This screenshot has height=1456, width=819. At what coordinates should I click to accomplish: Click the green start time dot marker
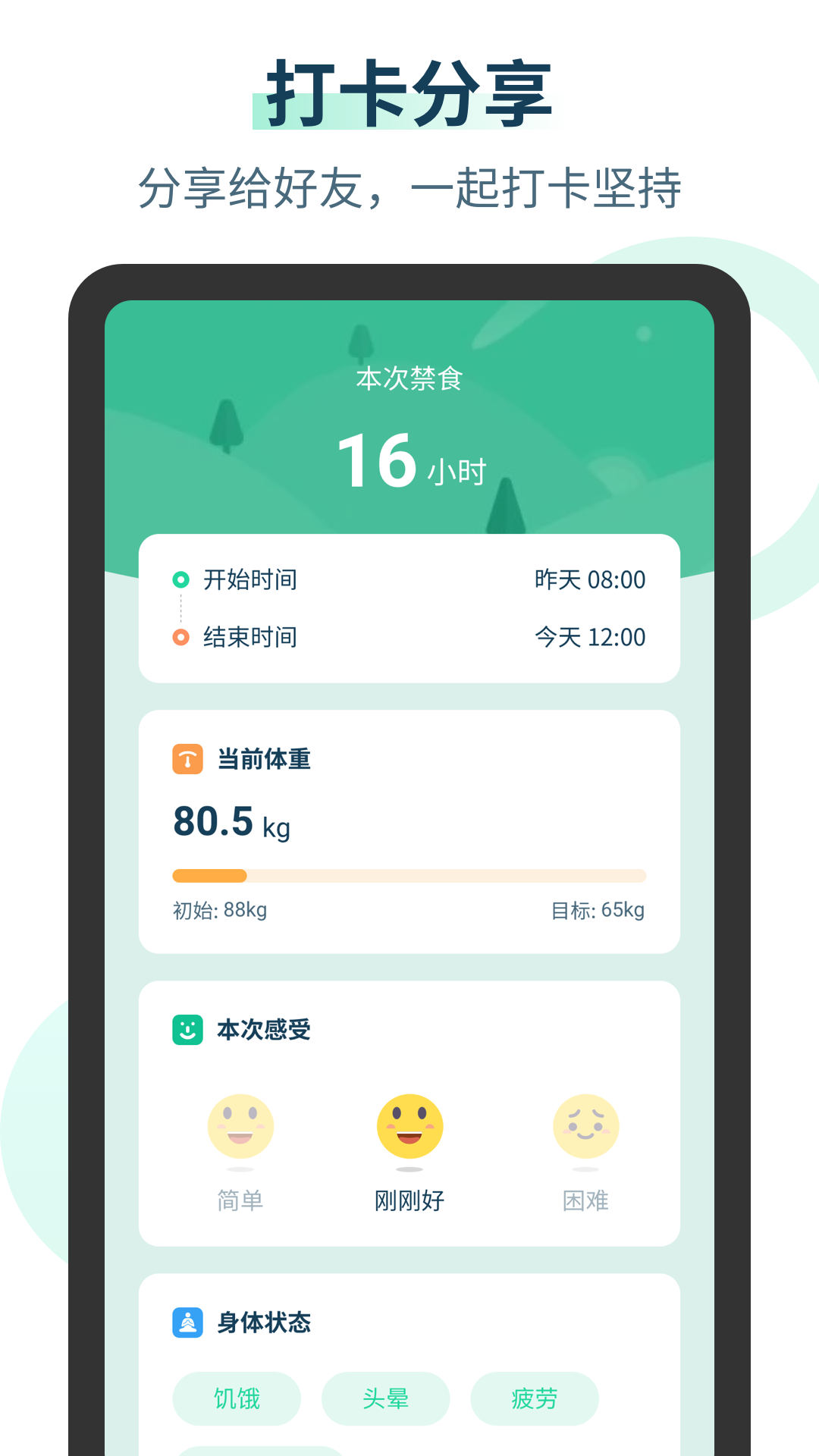click(180, 579)
